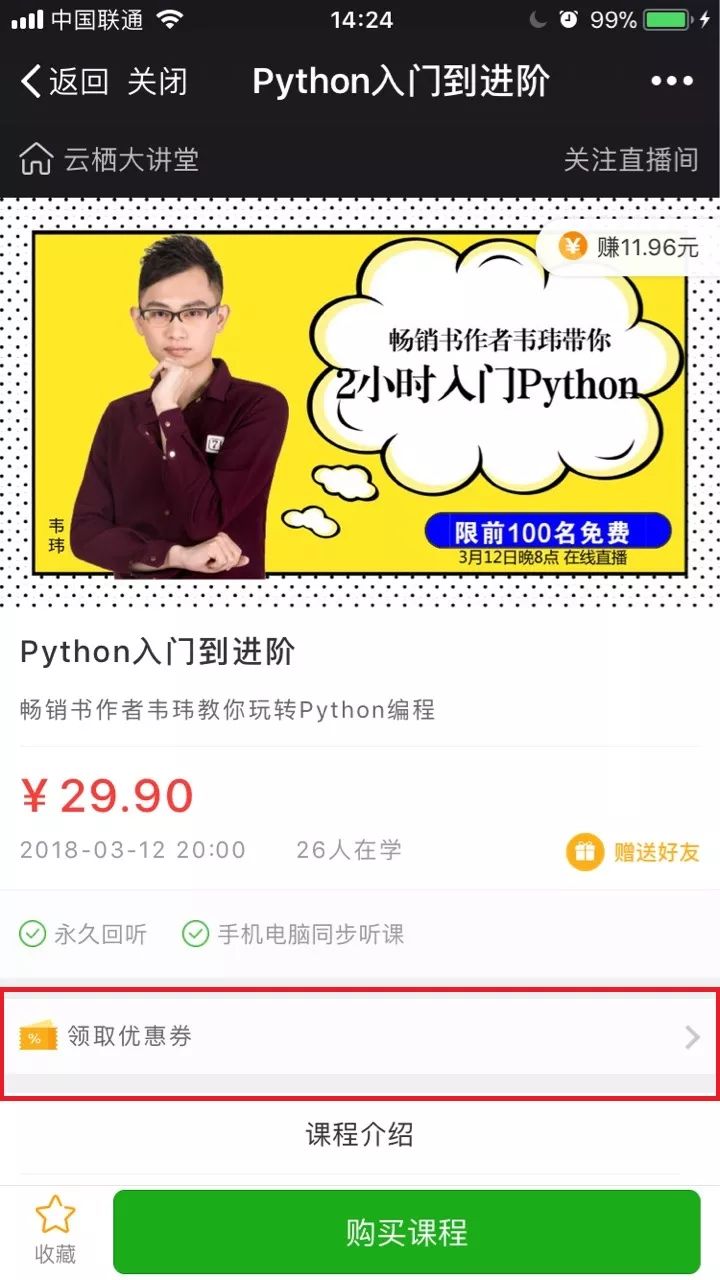Screen dimensions: 720x1280
Task: Open the three-dot overflow menu
Action: tap(671, 81)
